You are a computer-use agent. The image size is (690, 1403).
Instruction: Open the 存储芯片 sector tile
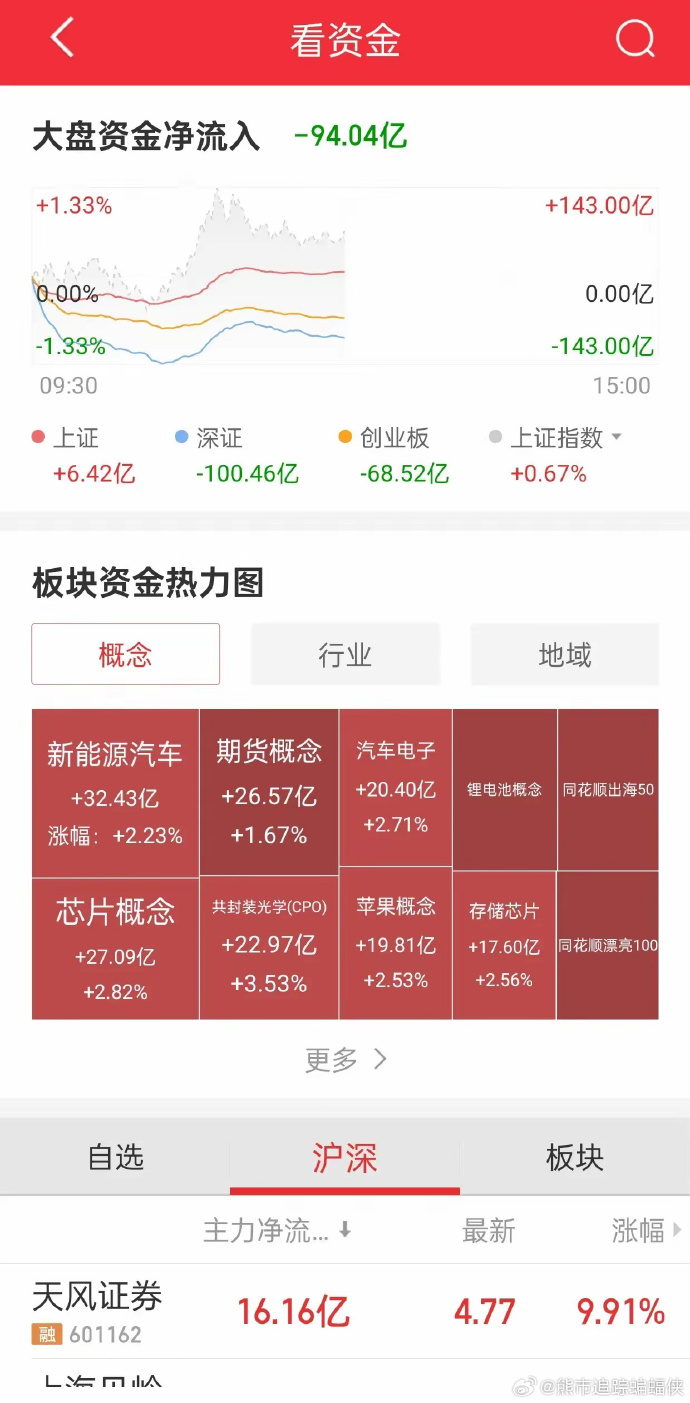pyautogui.click(x=504, y=946)
